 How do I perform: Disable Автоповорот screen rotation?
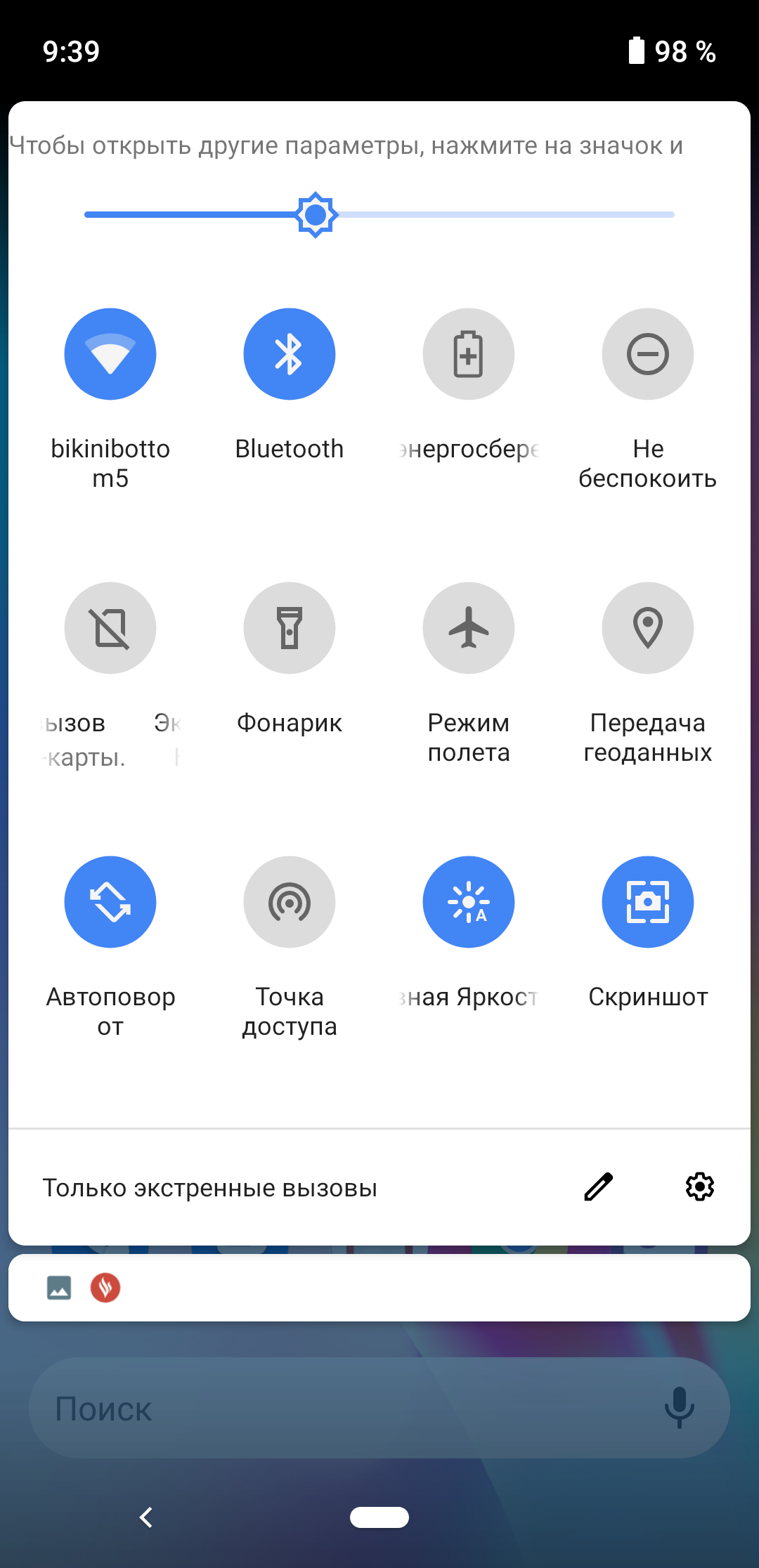pos(110,902)
